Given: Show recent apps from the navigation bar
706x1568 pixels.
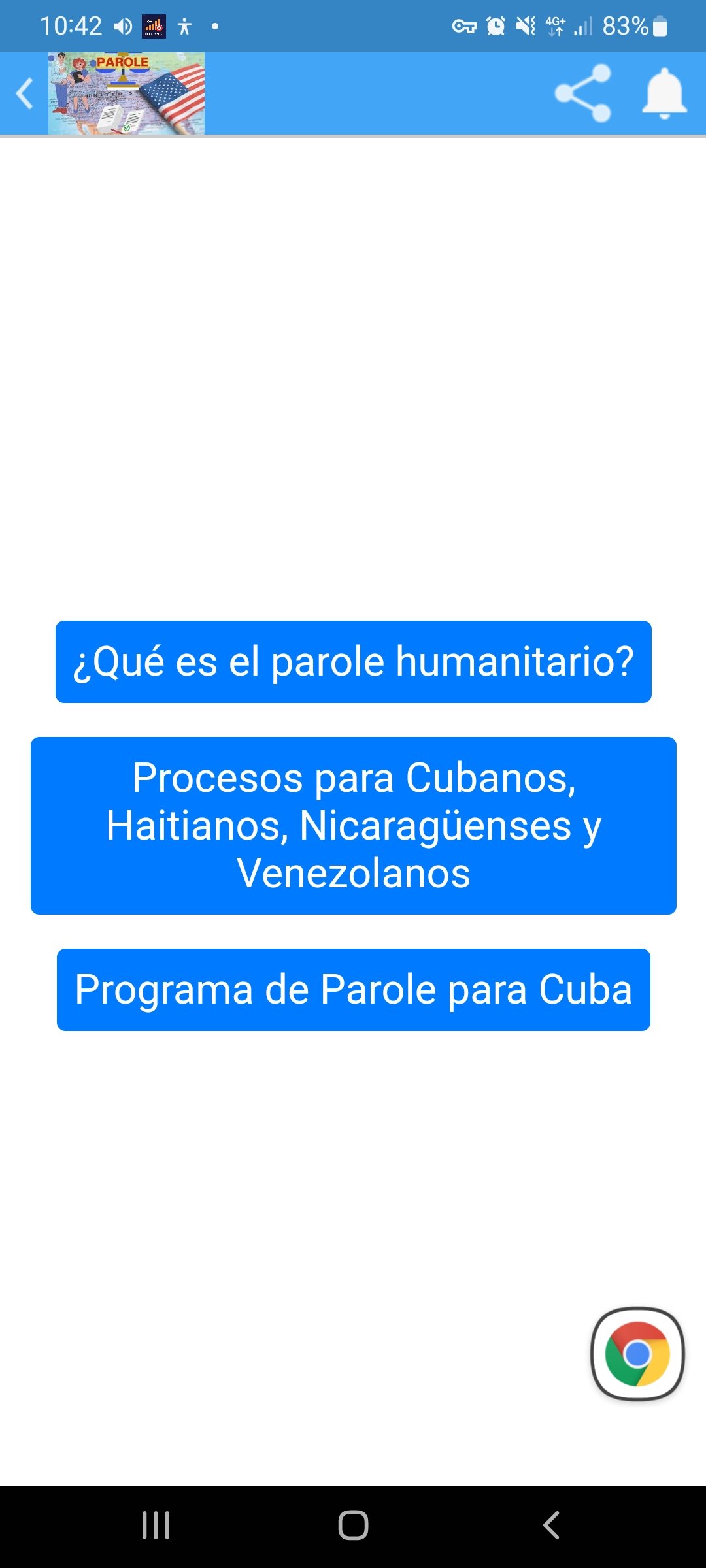Looking at the screenshot, I should click(x=156, y=1526).
